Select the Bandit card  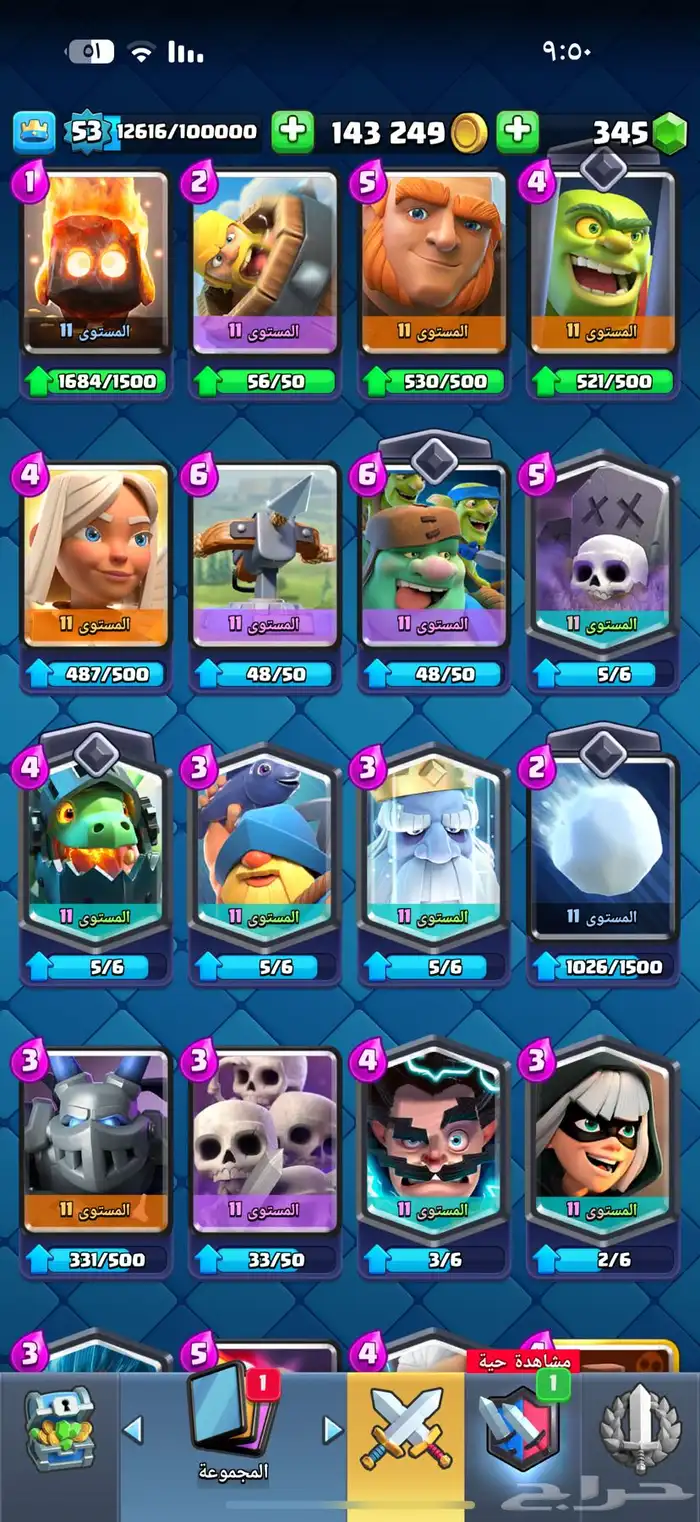point(603,1140)
